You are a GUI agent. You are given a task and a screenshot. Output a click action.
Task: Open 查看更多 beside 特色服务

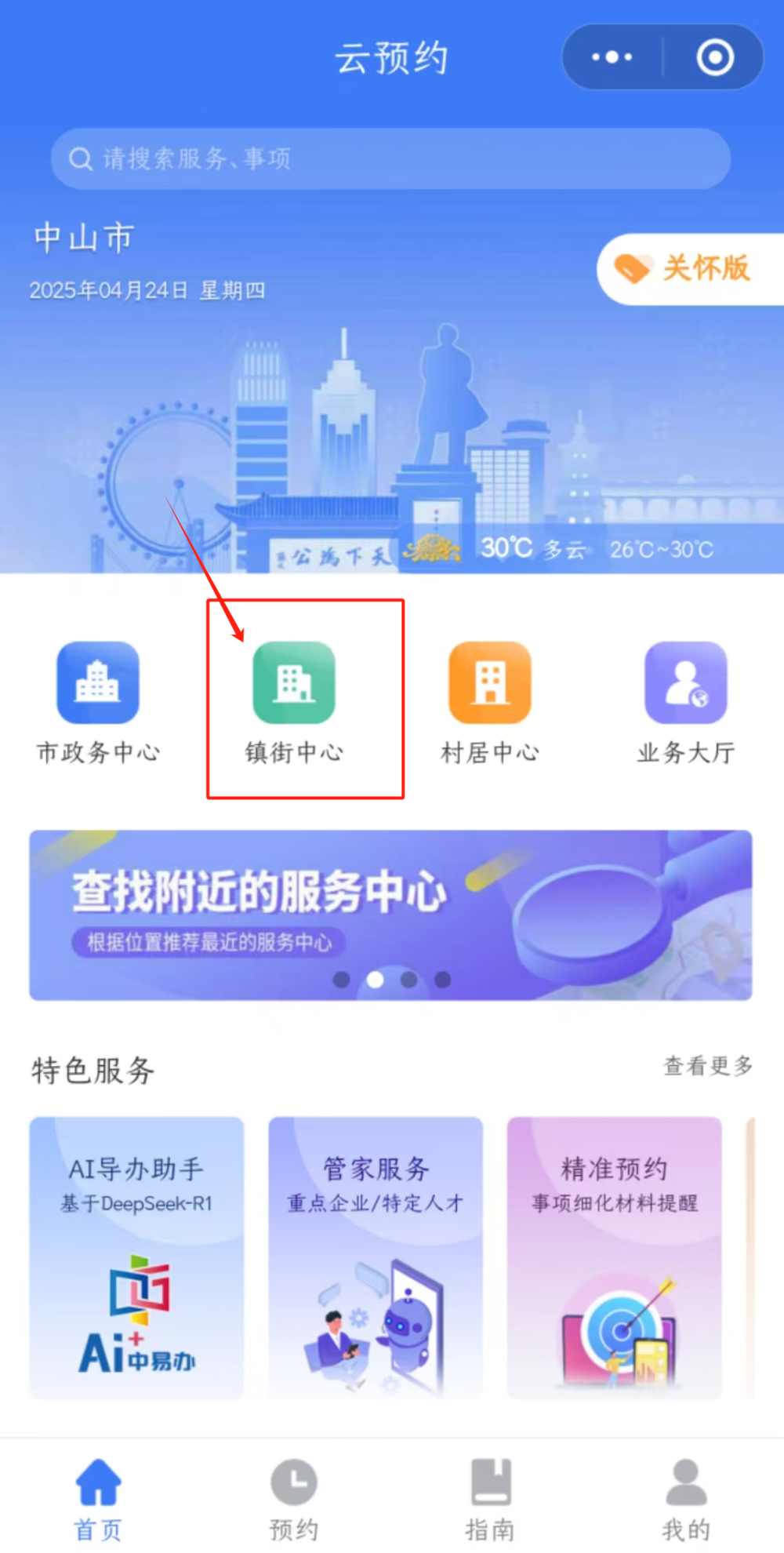[x=707, y=1067]
